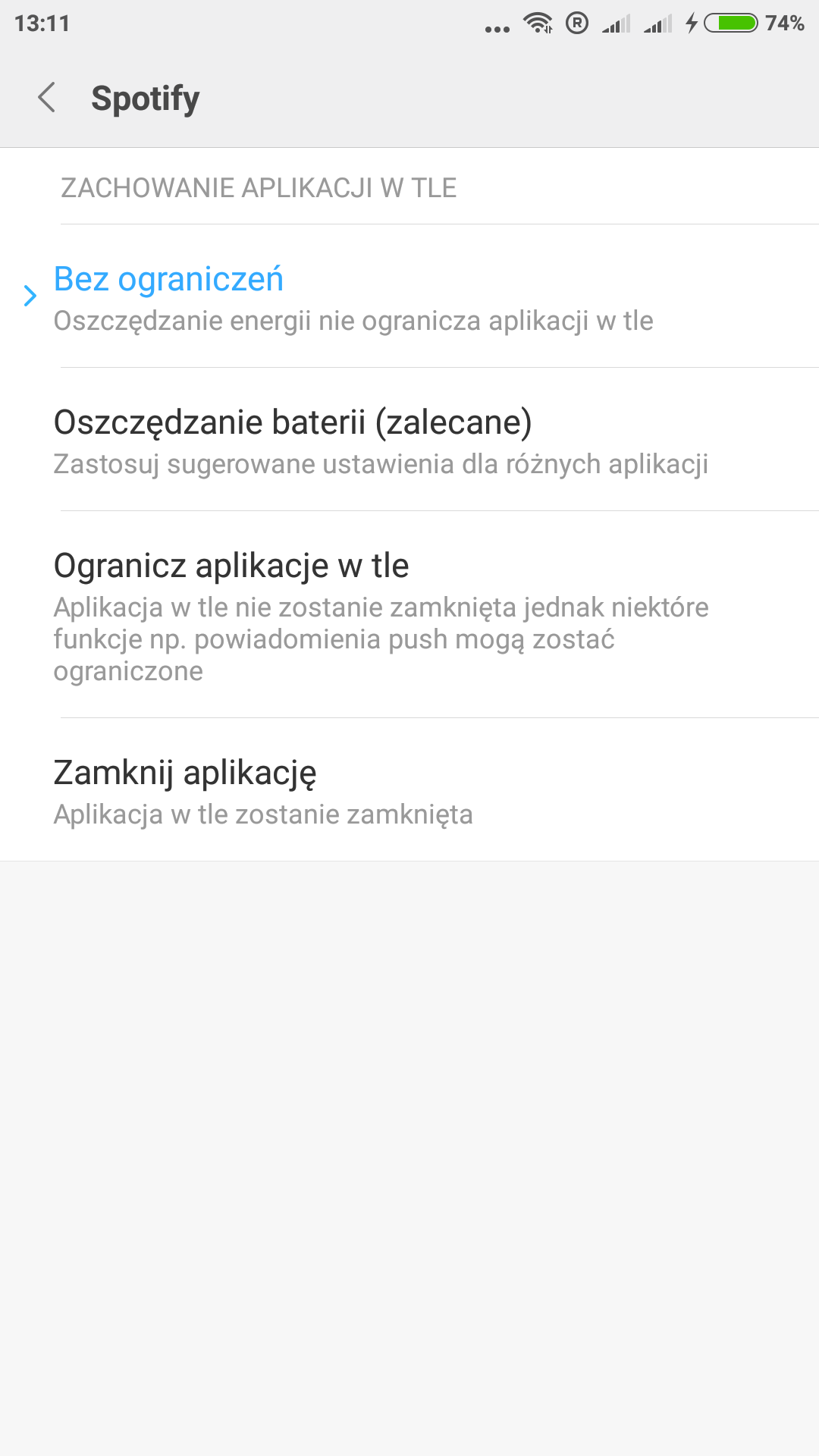Go back from Spotify settings

click(47, 98)
